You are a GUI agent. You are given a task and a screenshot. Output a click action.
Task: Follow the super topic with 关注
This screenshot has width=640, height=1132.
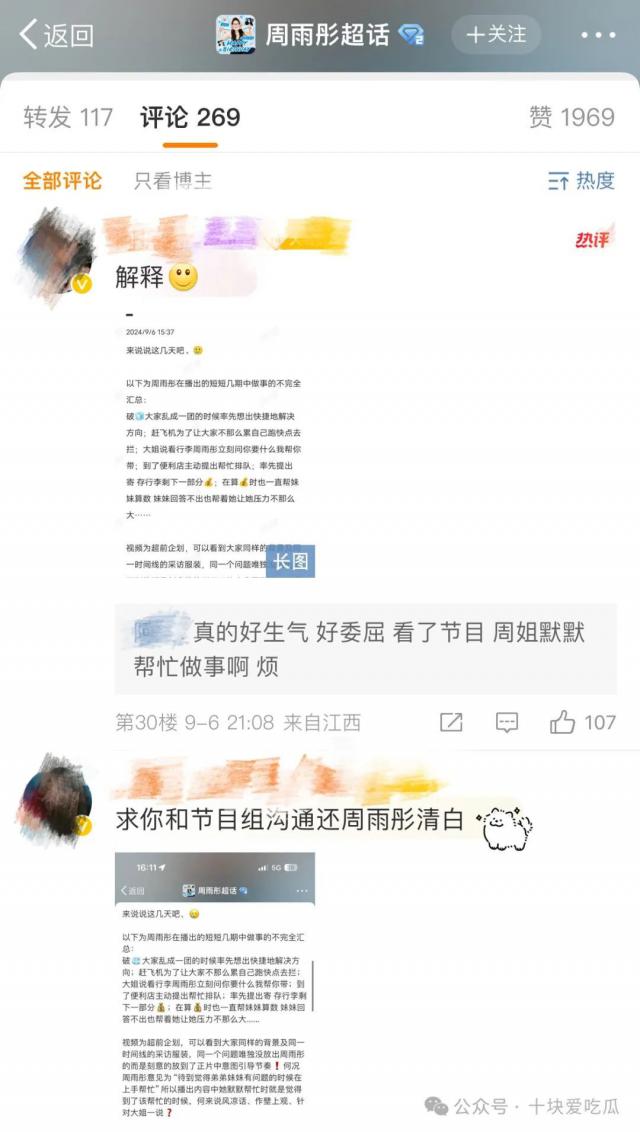point(496,35)
